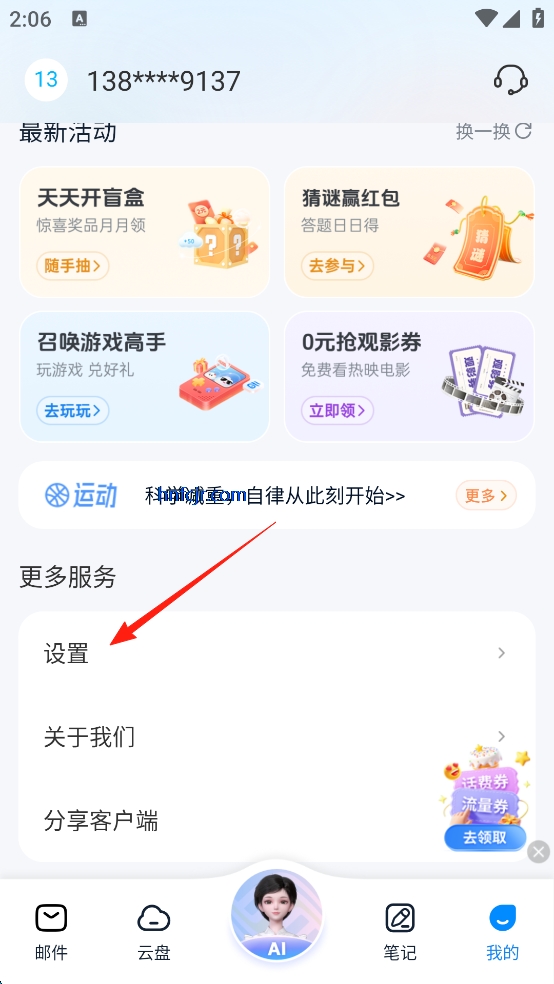Open the 设置 row

[277, 653]
